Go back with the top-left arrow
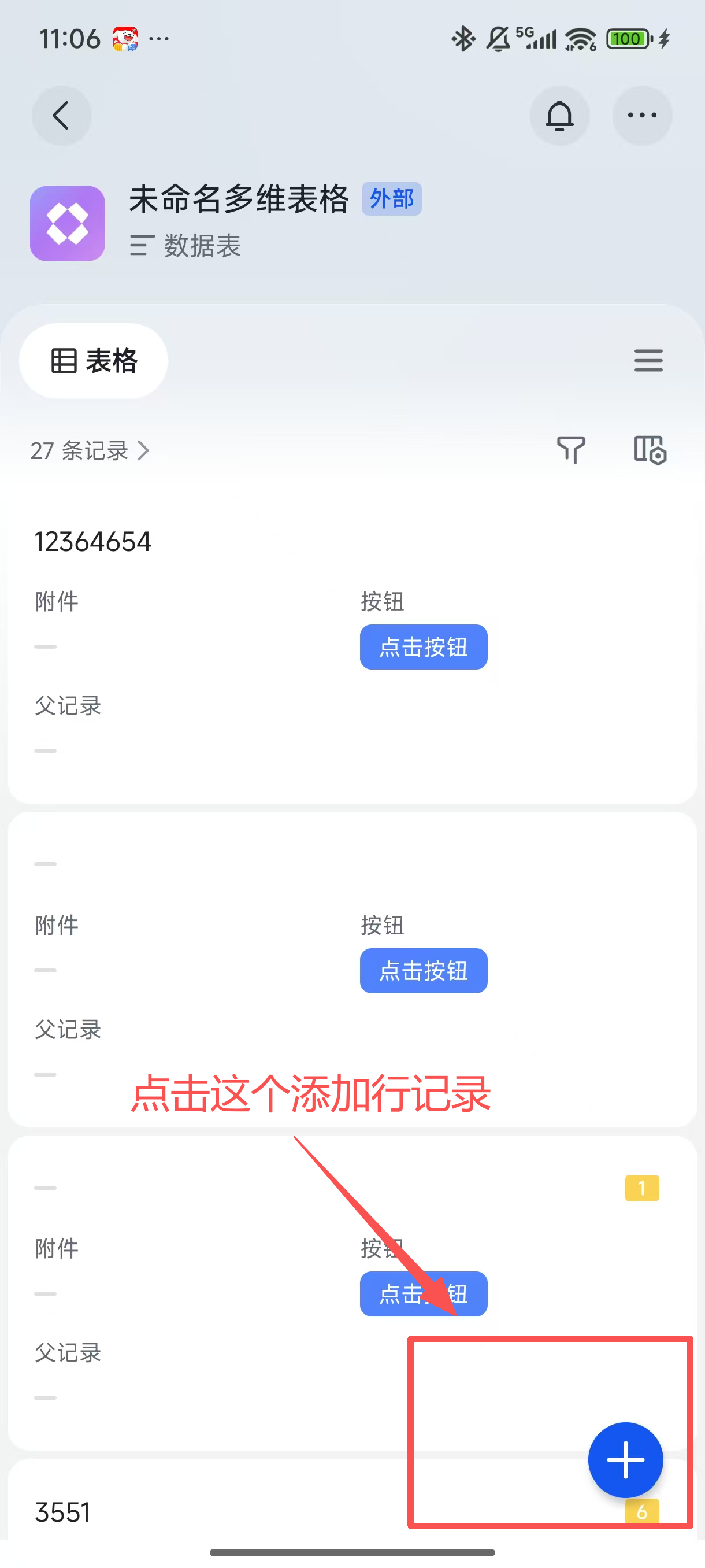705x1568 pixels. [61, 115]
